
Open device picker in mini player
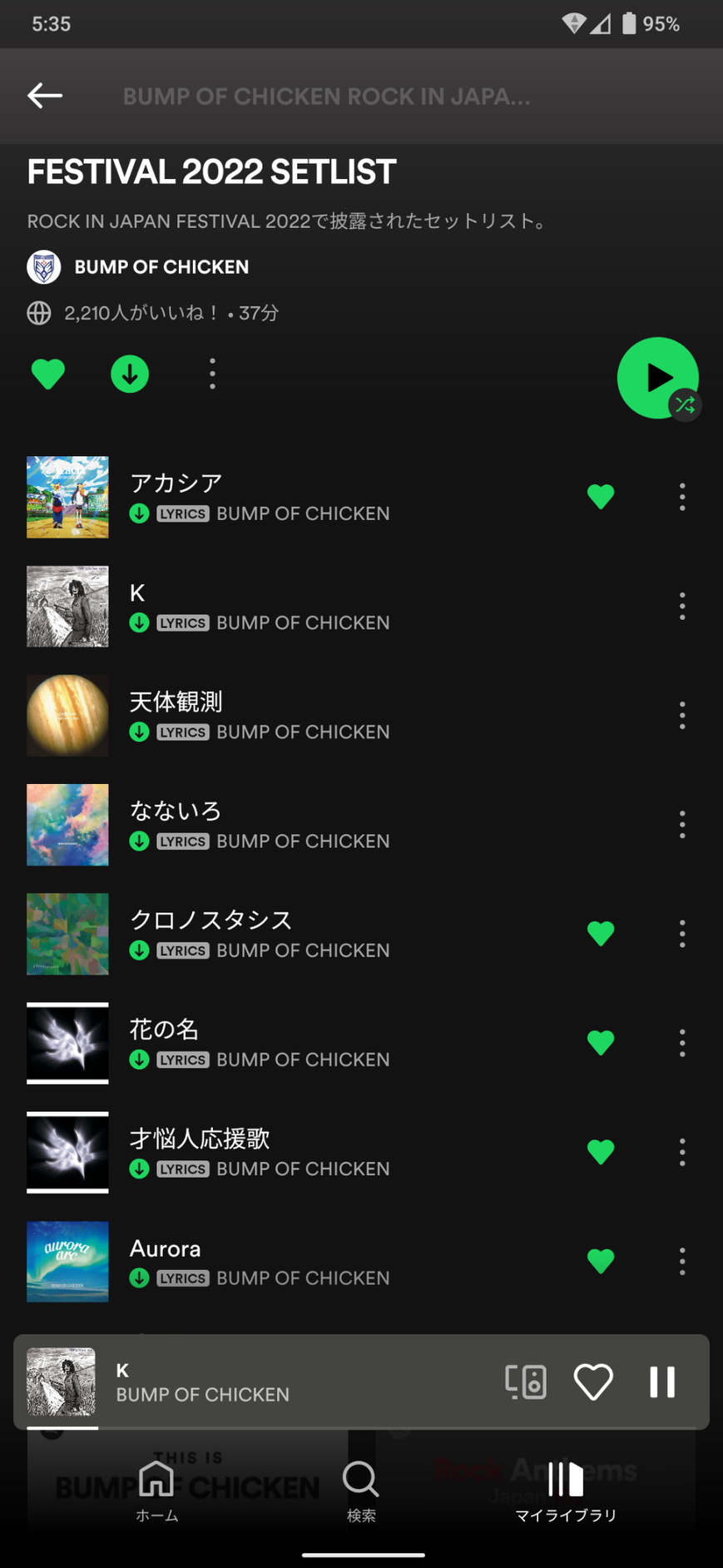pos(526,1382)
